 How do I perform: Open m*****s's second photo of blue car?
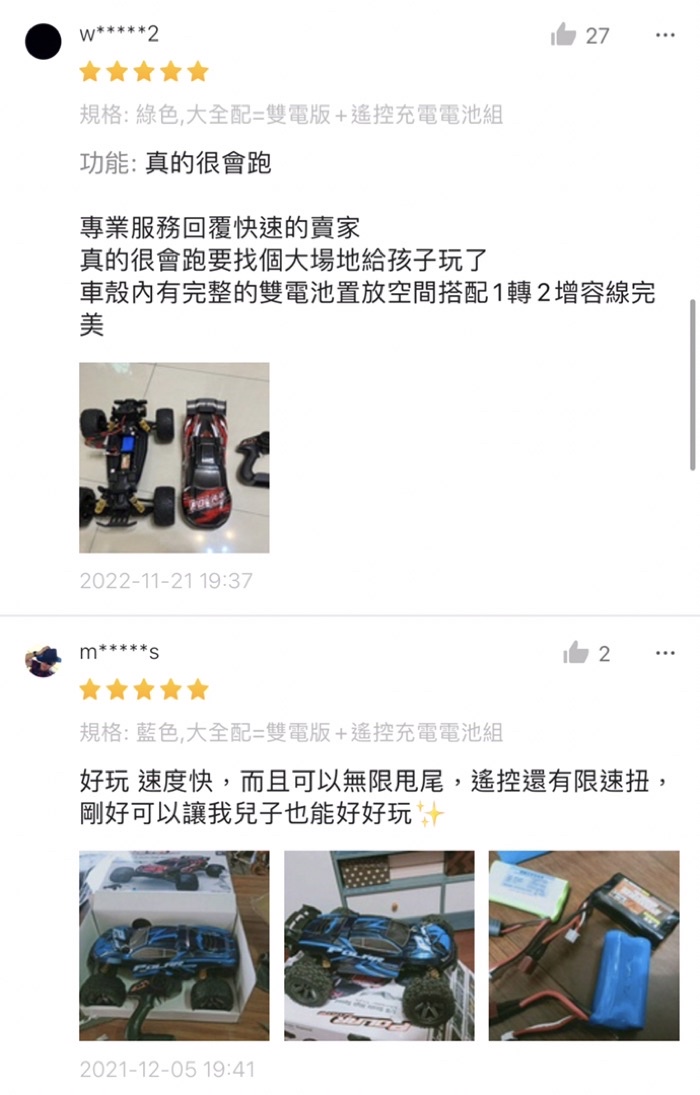point(379,945)
